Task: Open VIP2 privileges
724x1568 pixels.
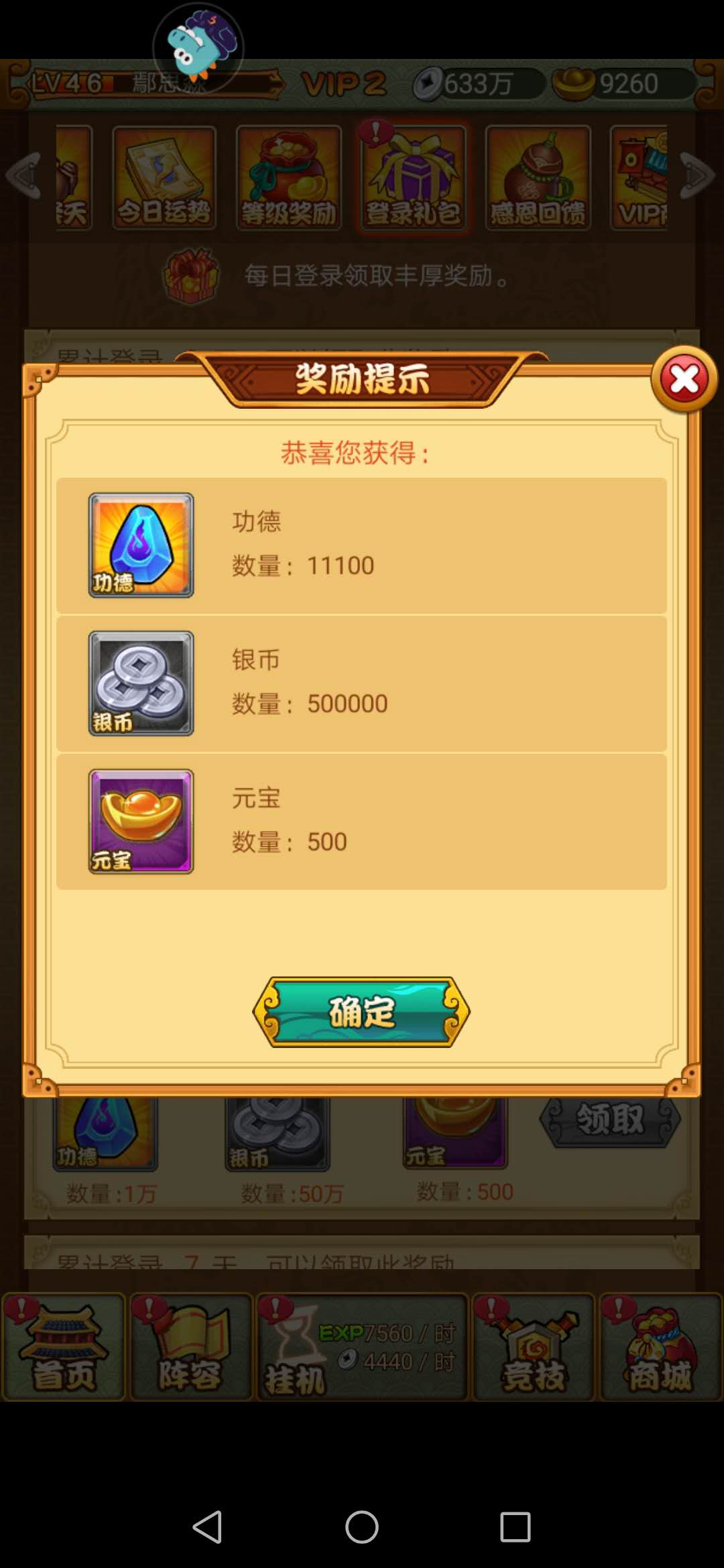Action: tap(343, 84)
